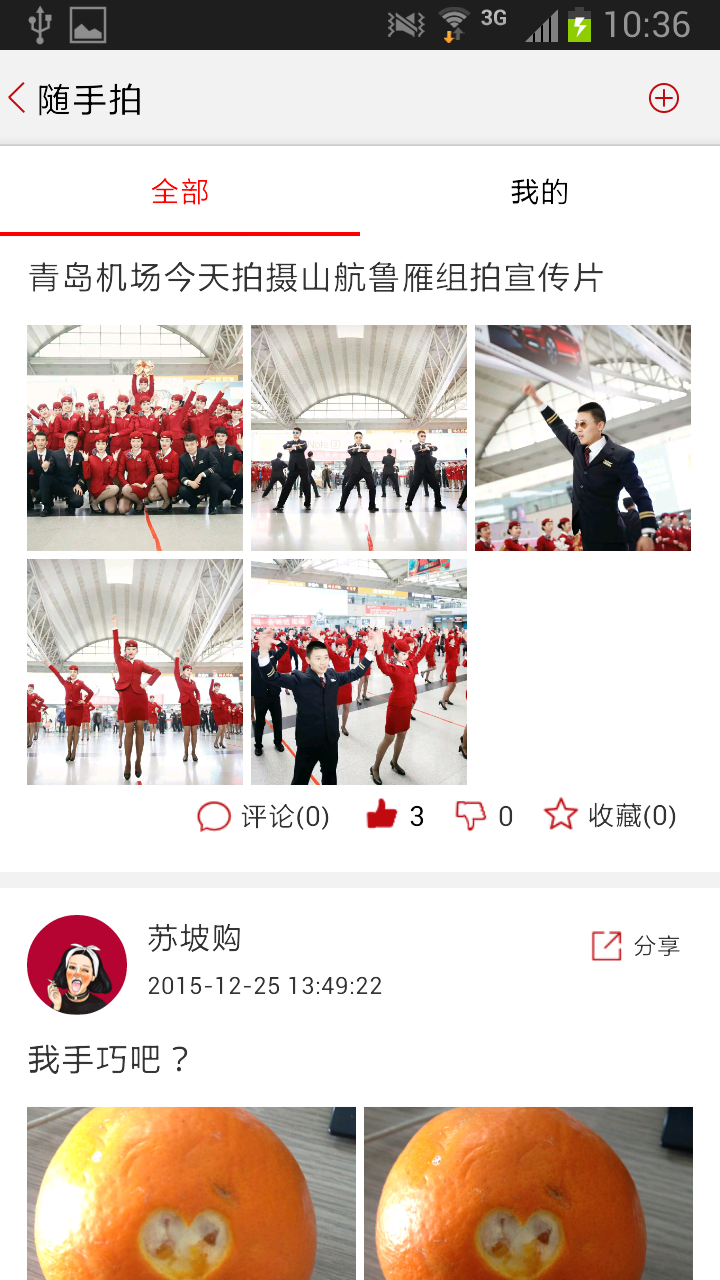Switch to the 全部 tab
Image resolution: width=720 pixels, height=1280 pixels.
tap(180, 191)
